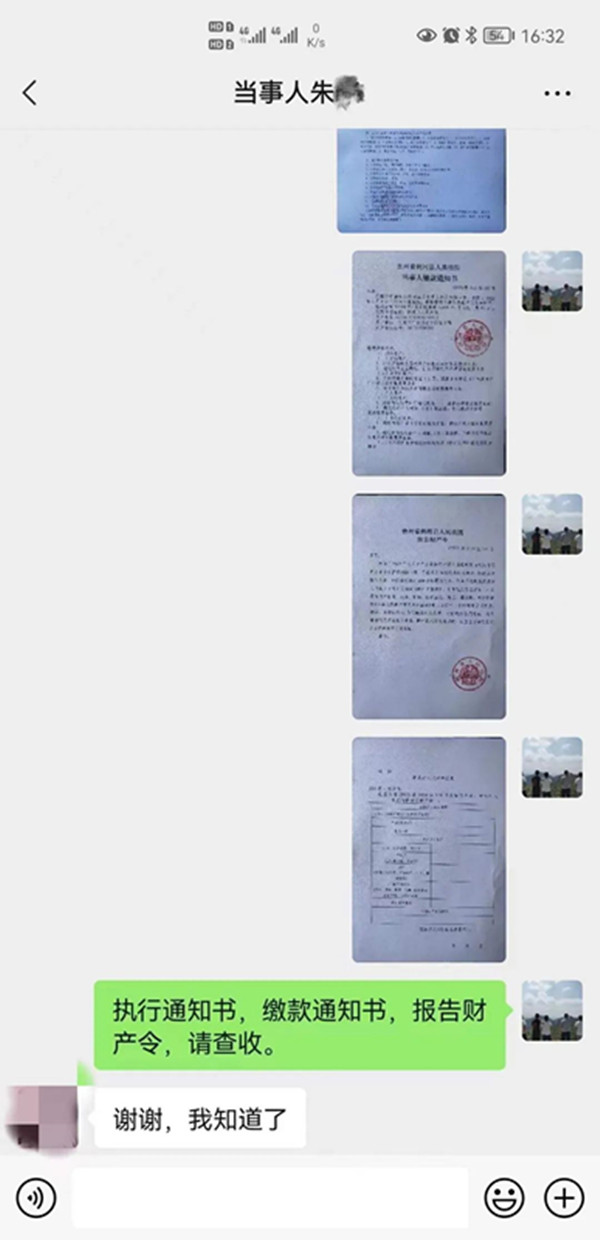The image size is (600, 1240).
Task: Switch to voice message input
Action: [x=36, y=1197]
